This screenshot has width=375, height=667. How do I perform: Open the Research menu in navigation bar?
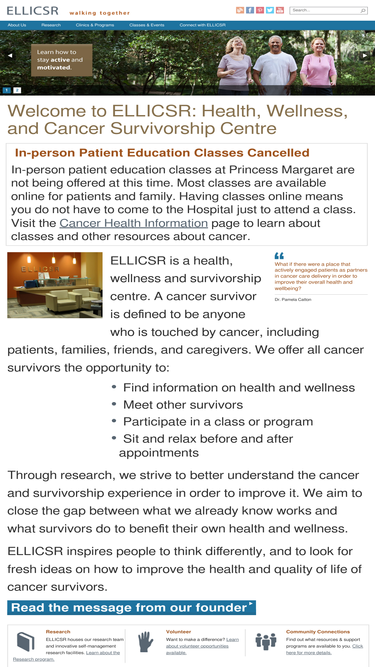pyautogui.click(x=51, y=25)
